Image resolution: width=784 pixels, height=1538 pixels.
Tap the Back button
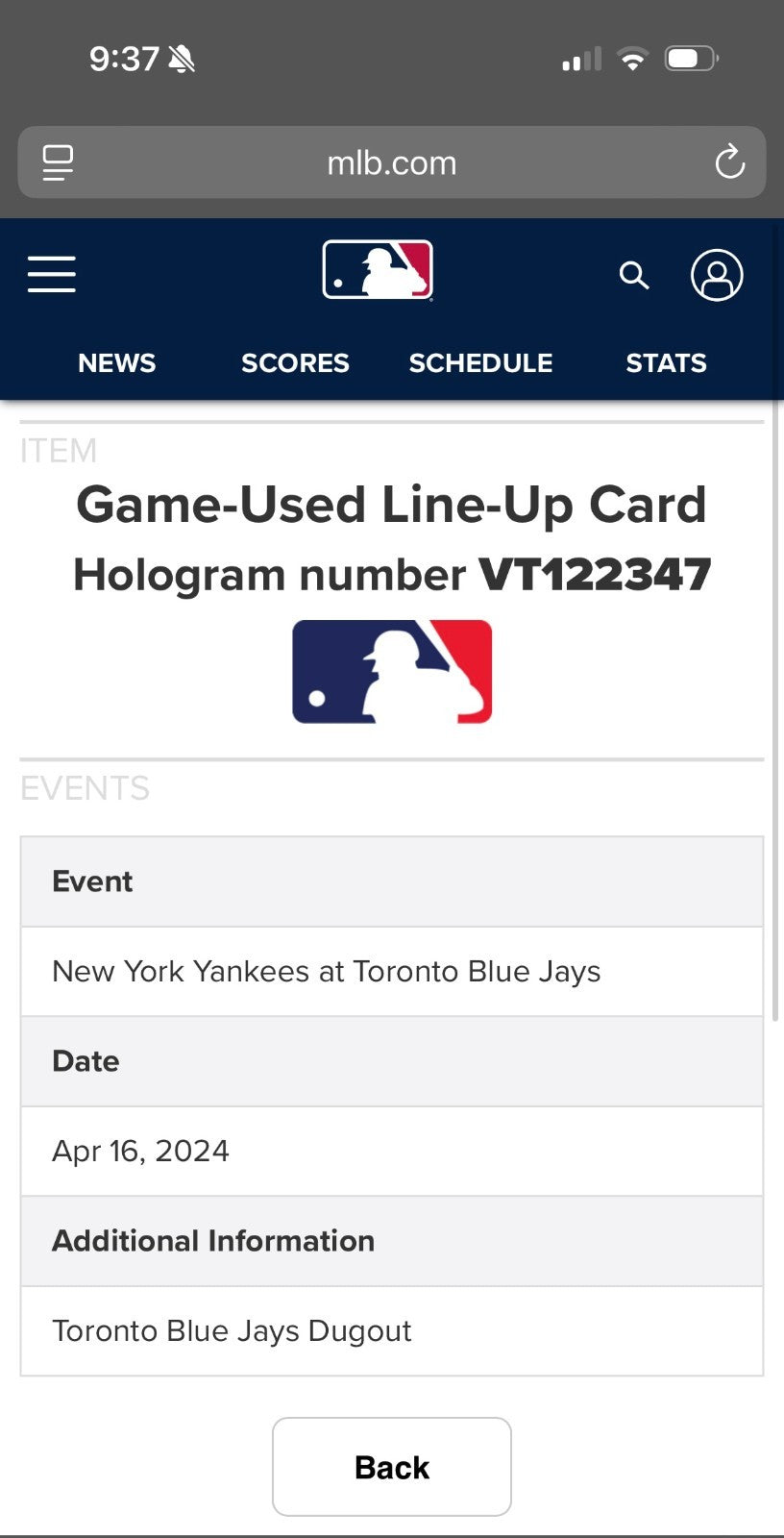pos(392,1467)
